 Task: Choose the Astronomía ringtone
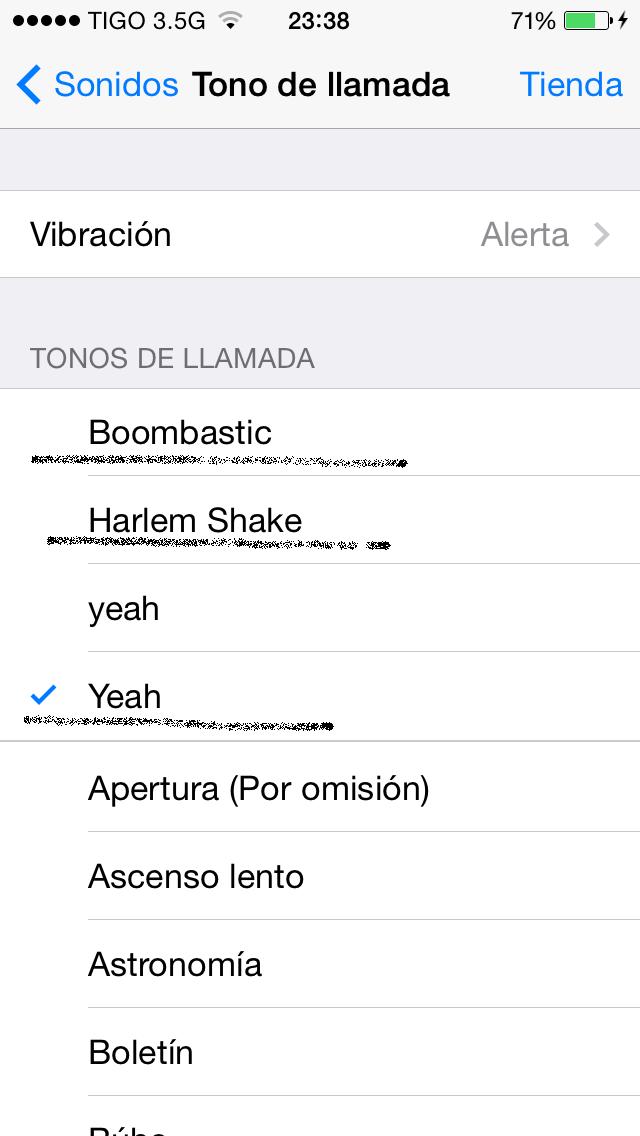pos(320,964)
